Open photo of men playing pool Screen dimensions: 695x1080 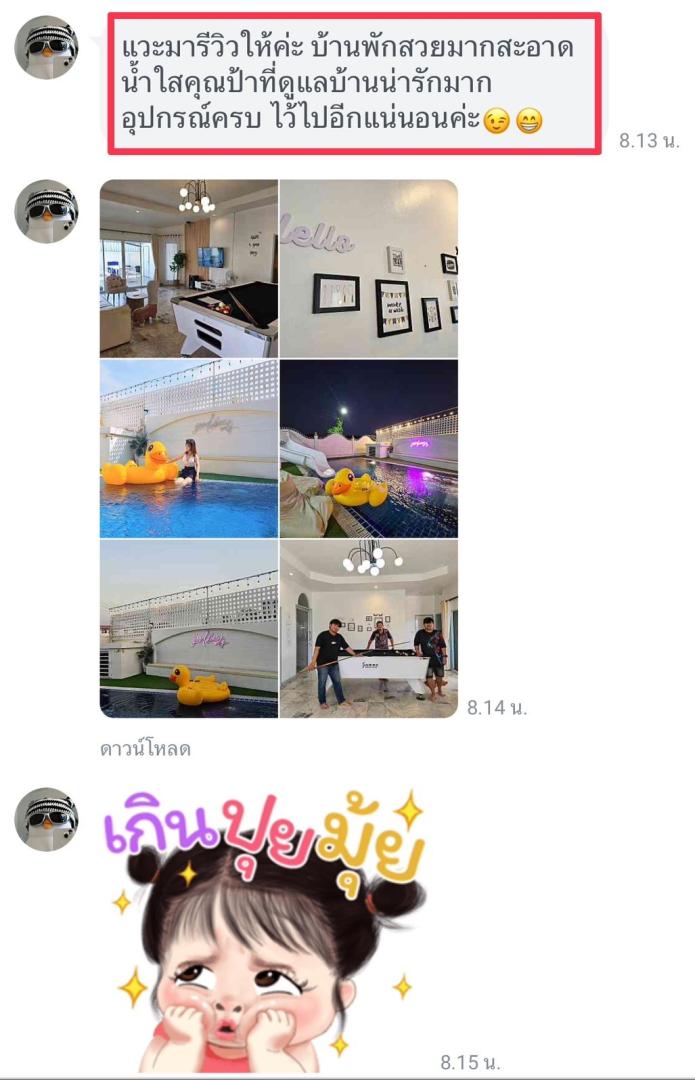click(368, 629)
